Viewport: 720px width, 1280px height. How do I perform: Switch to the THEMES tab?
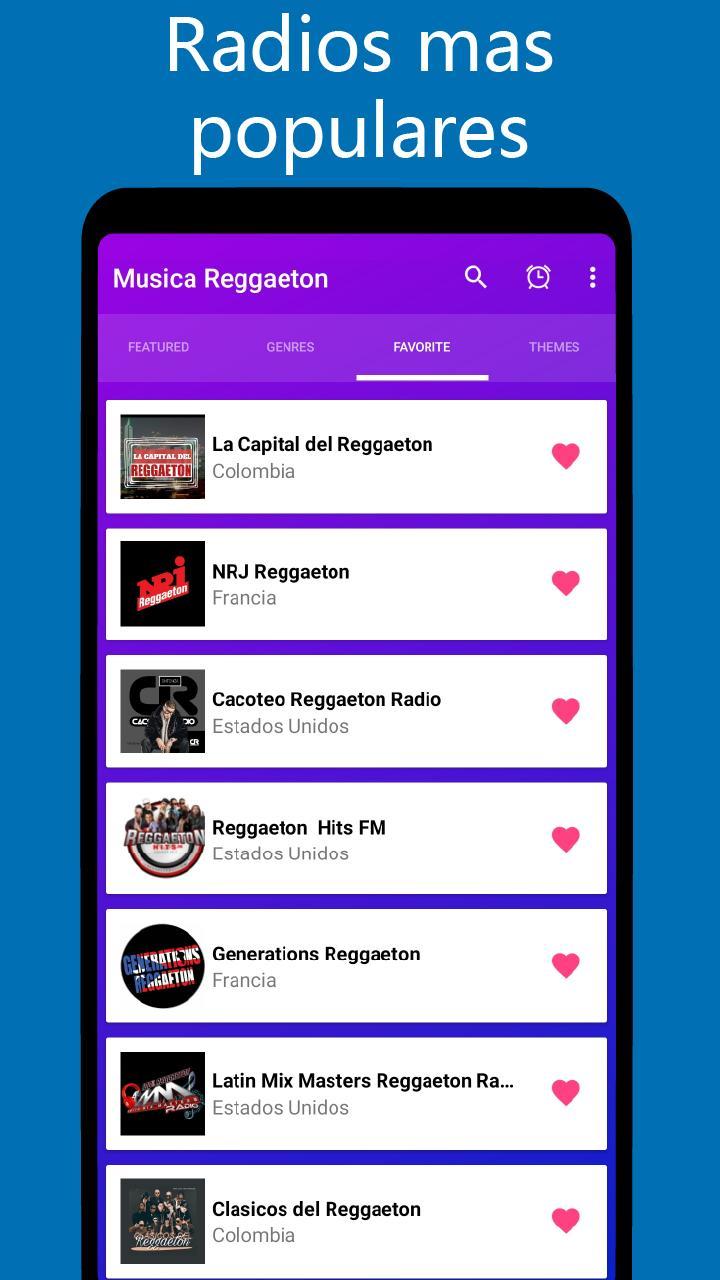554,347
